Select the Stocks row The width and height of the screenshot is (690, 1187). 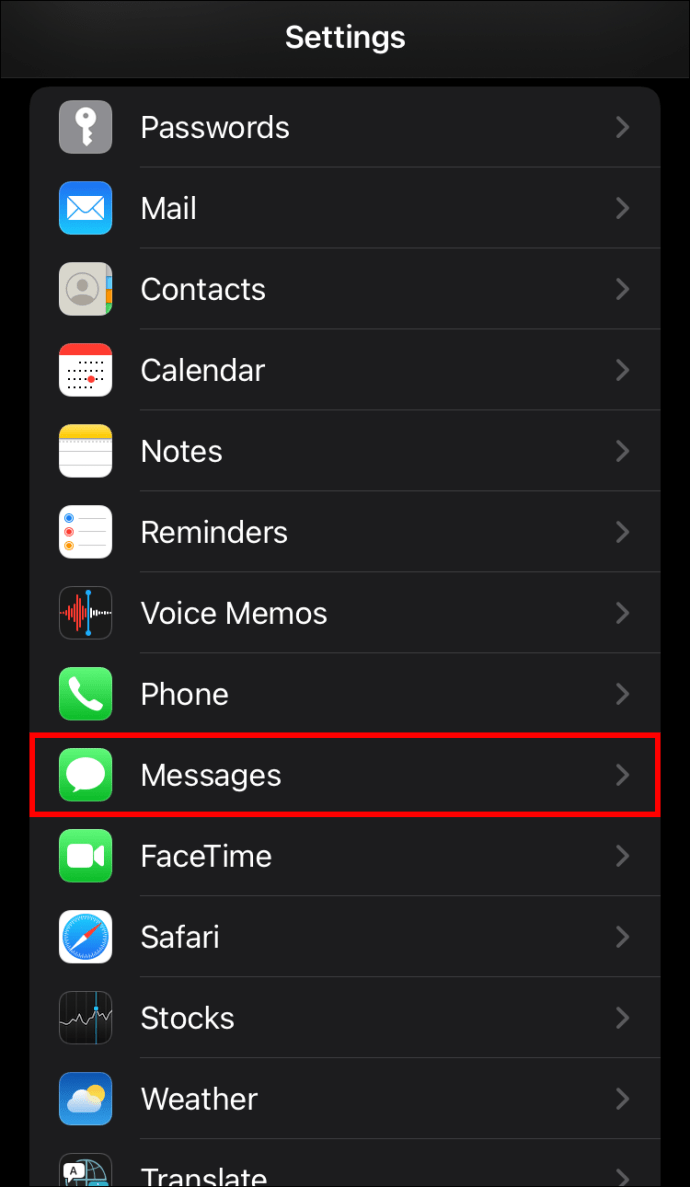(x=345, y=1018)
